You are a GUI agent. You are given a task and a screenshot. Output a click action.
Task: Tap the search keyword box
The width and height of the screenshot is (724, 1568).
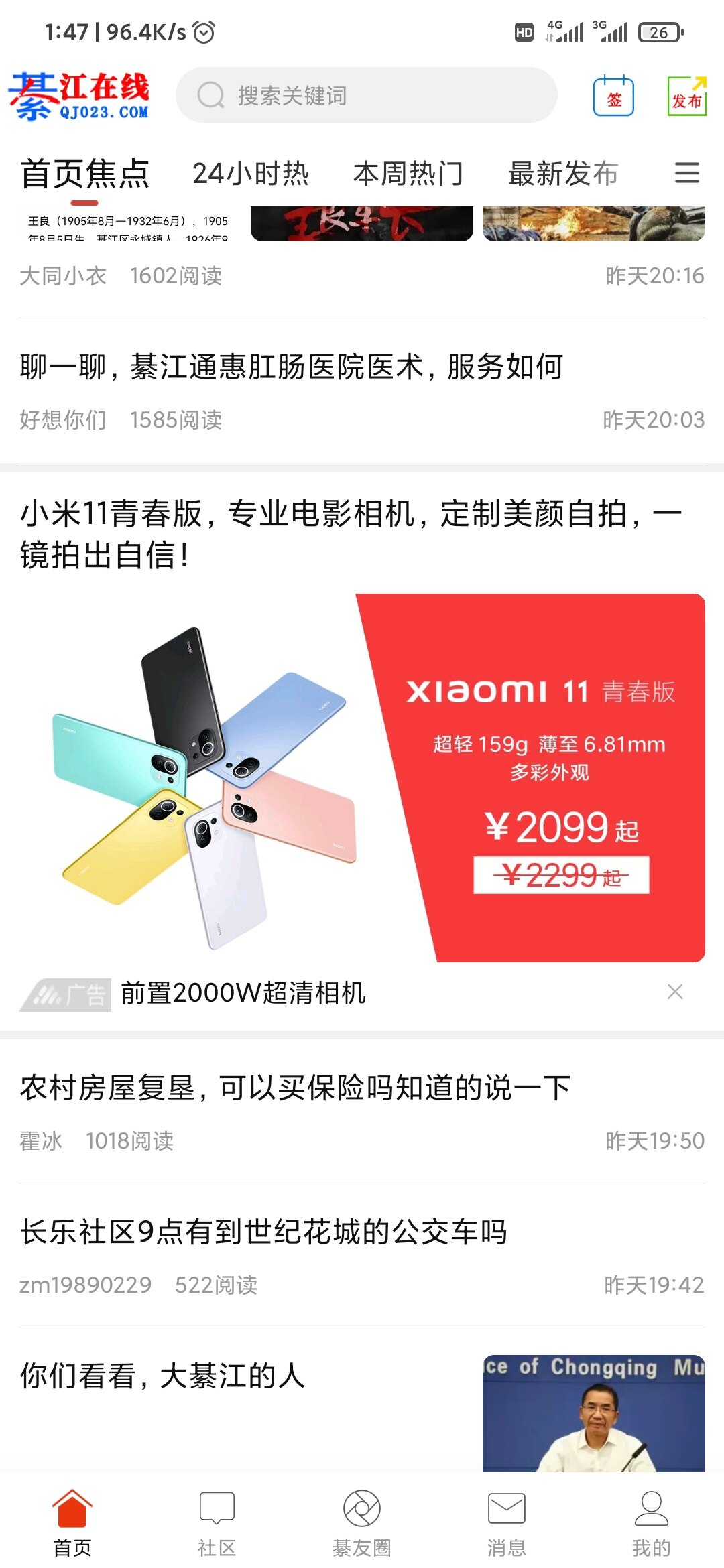click(365, 95)
